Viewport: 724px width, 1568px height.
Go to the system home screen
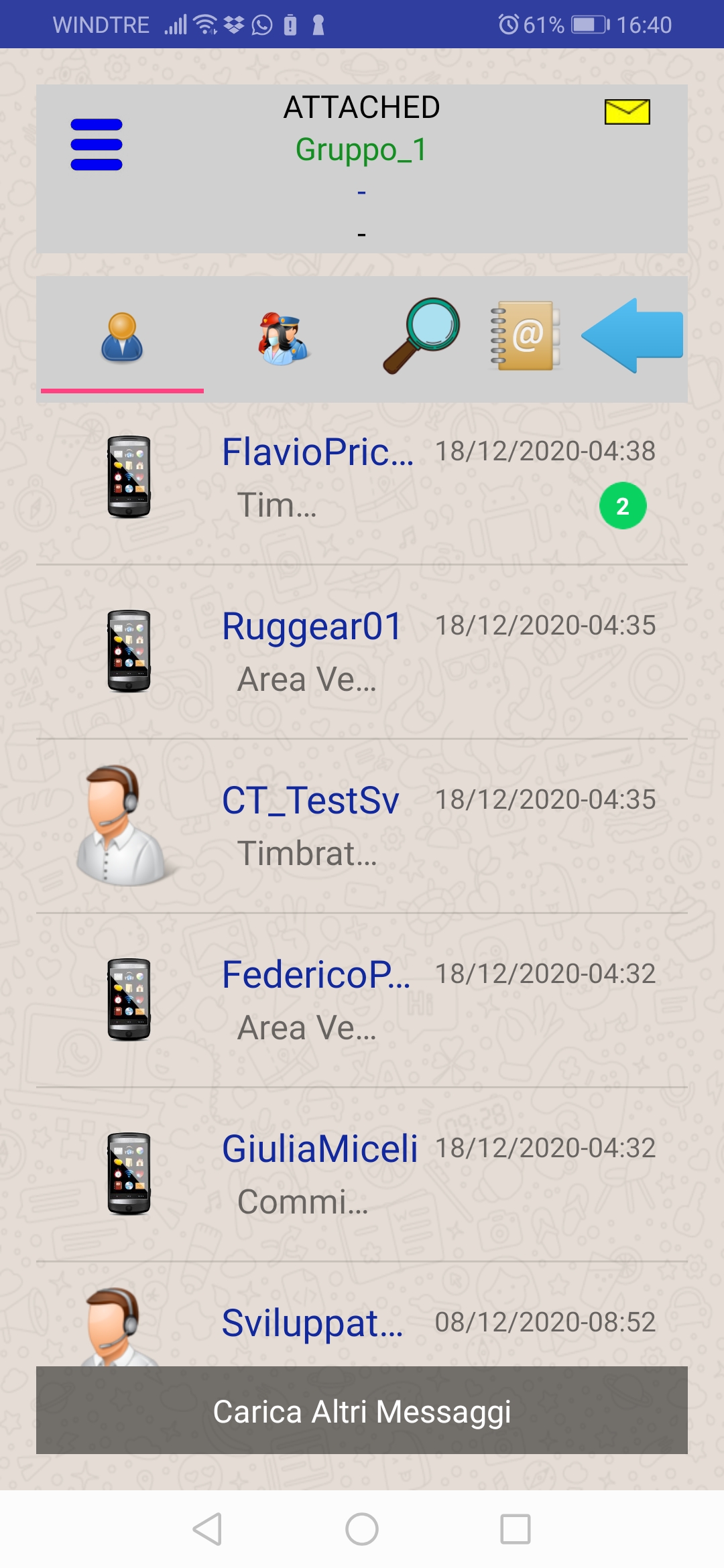[362, 1529]
